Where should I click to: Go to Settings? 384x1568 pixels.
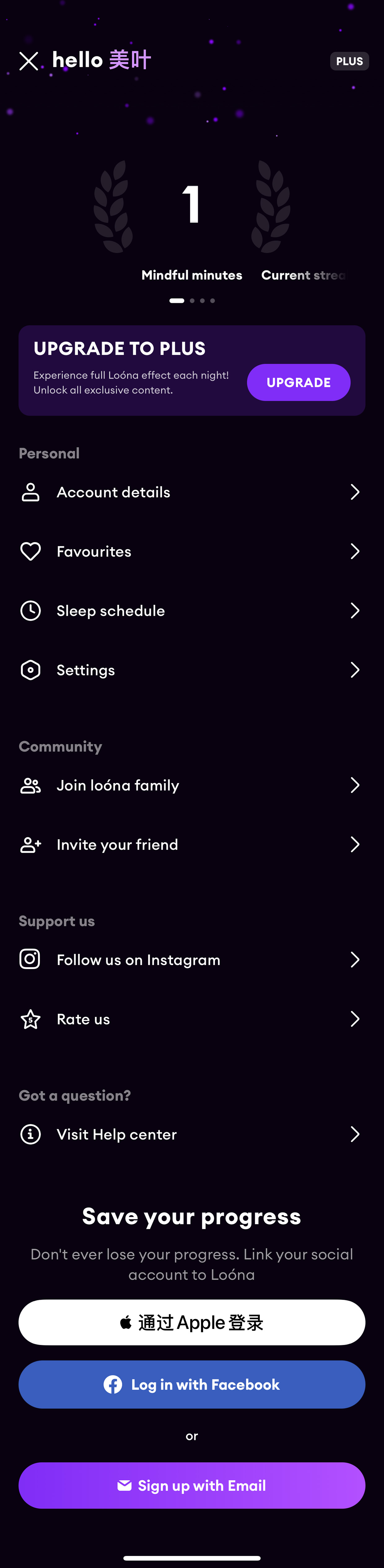tap(191, 670)
